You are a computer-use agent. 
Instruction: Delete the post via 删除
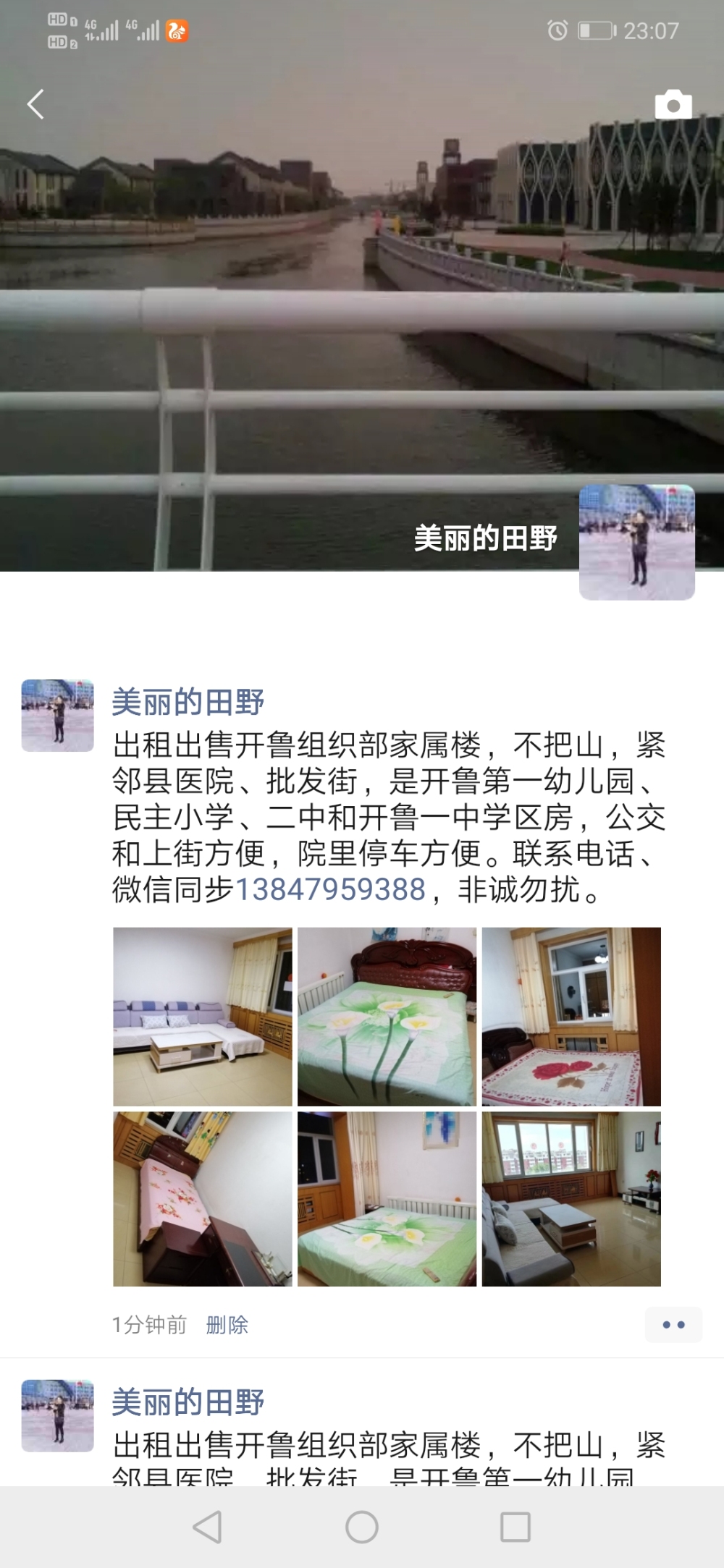tap(227, 1325)
